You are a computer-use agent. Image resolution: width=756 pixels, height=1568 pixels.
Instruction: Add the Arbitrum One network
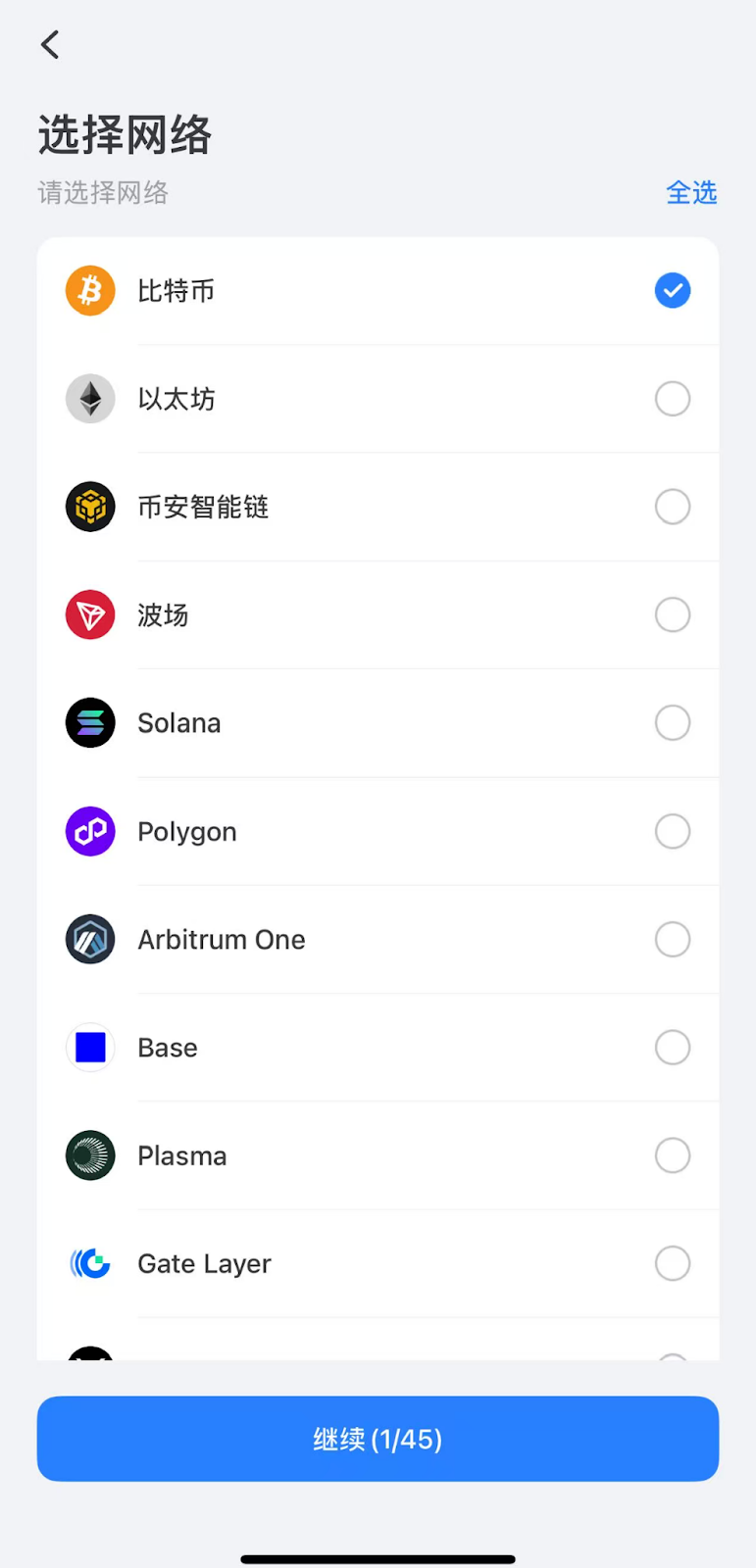pos(673,940)
